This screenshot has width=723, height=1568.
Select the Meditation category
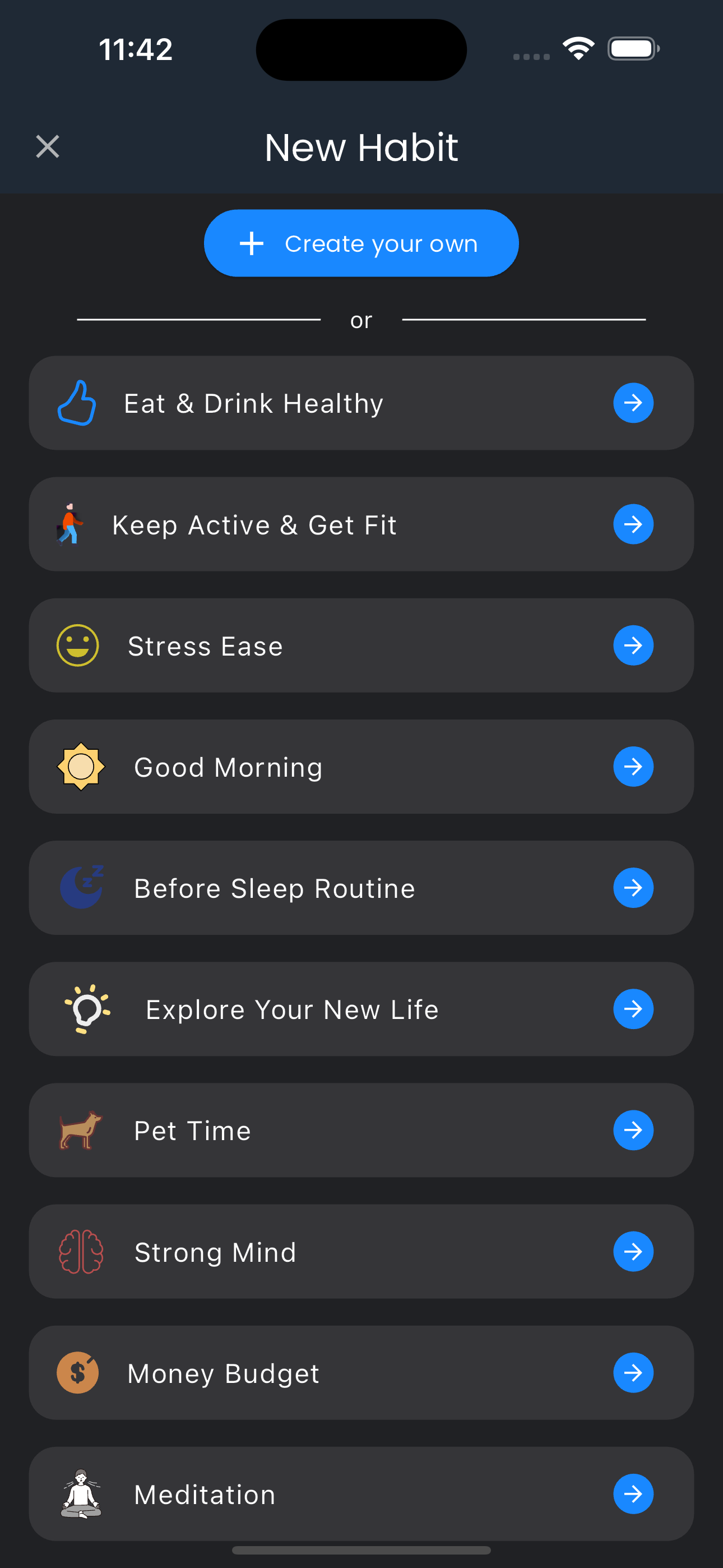tap(361, 1494)
